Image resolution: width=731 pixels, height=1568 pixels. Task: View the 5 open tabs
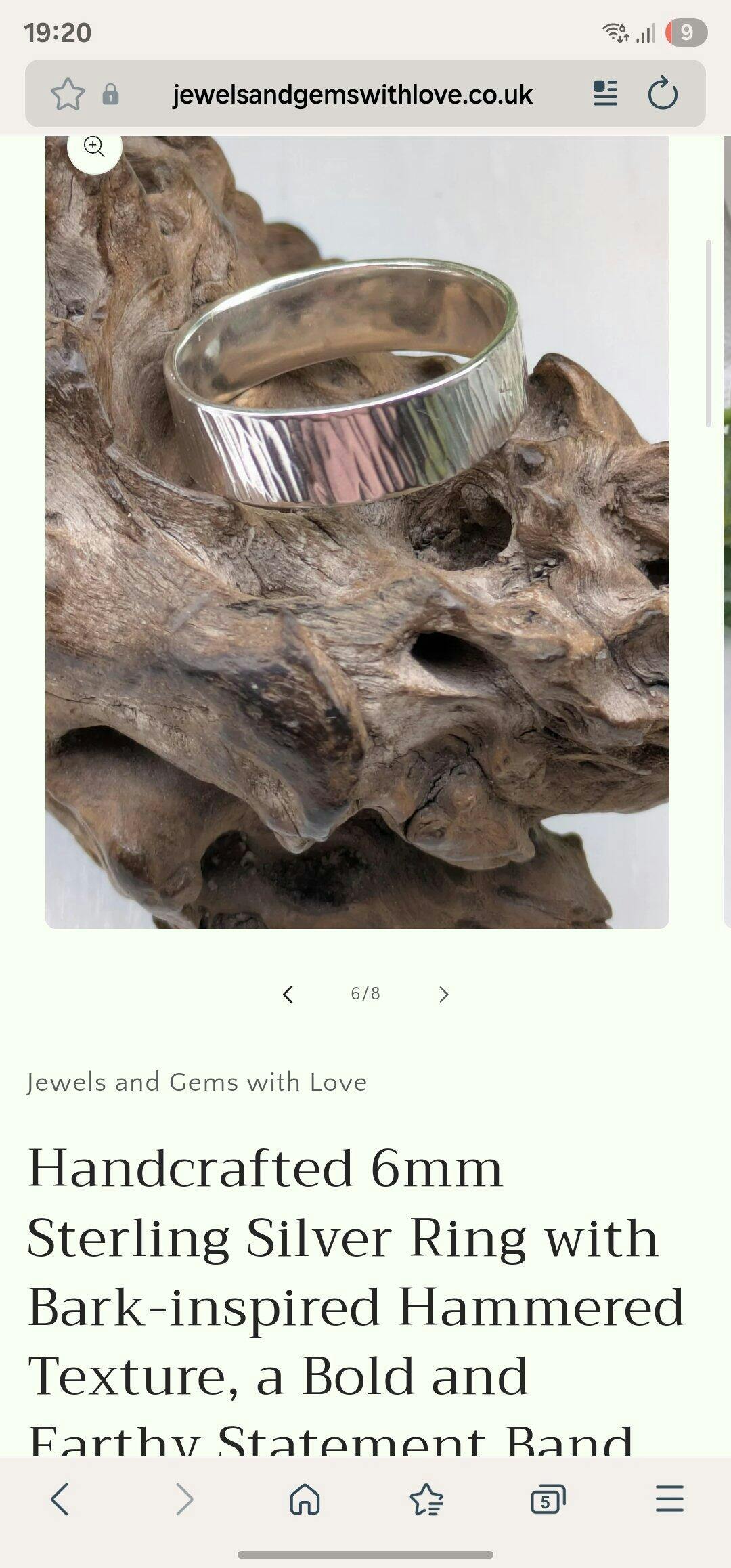click(x=548, y=1499)
